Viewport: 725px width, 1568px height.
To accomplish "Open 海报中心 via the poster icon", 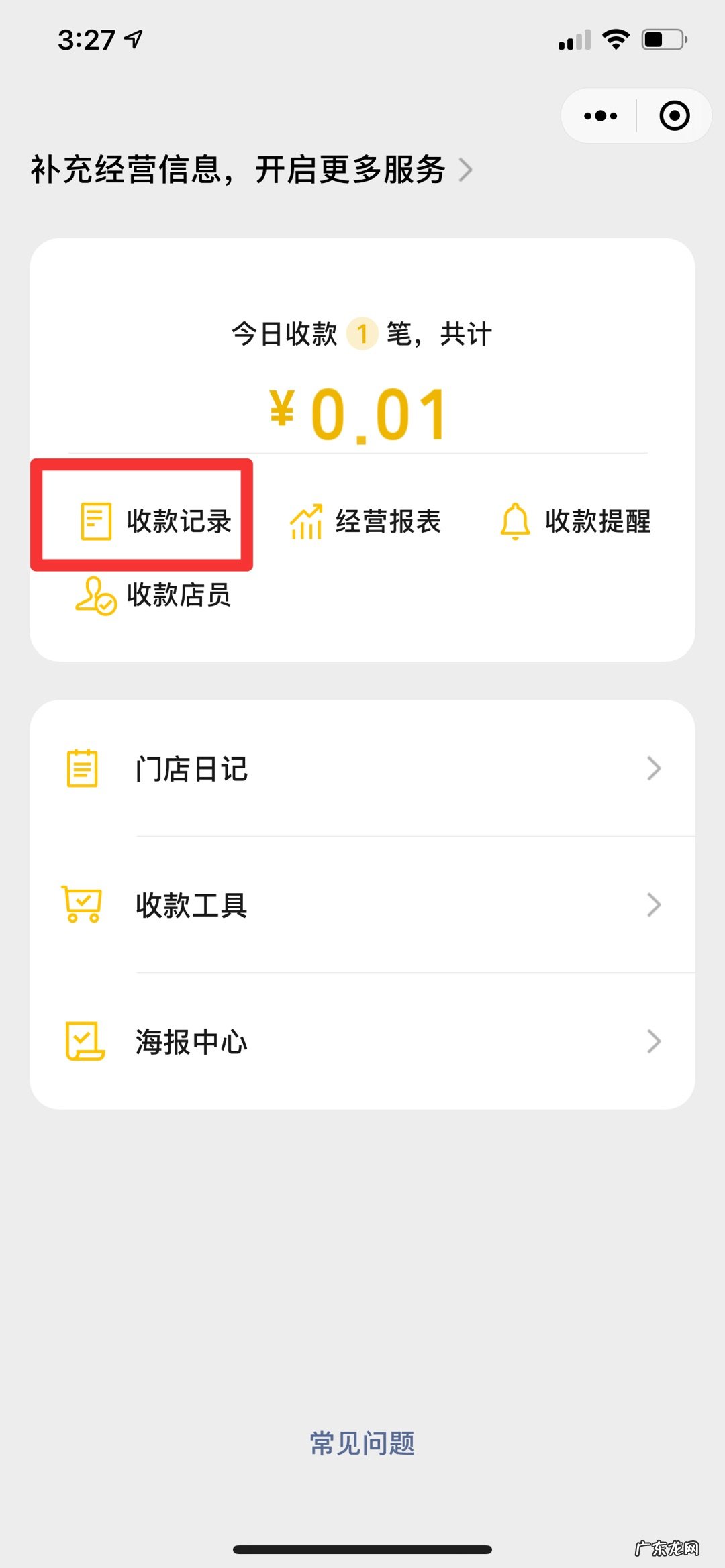I will 82,1041.
